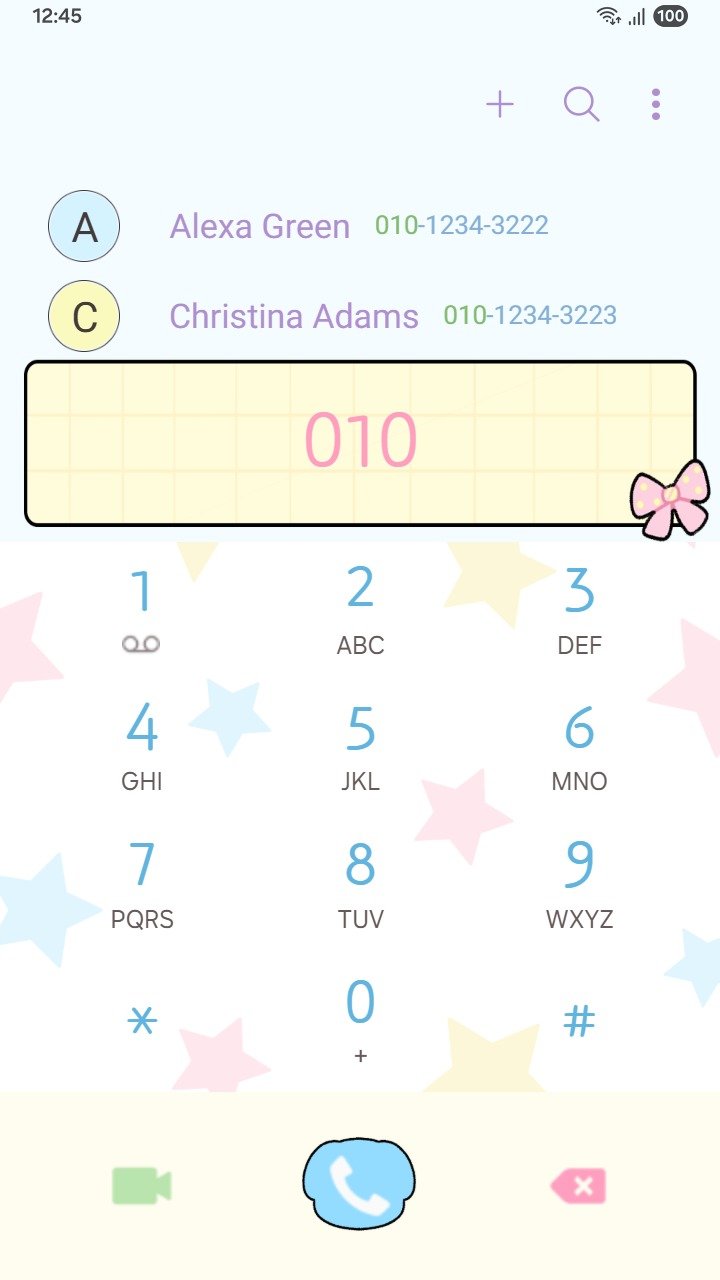This screenshot has width=720, height=1280.
Task: Enter digit 9 WXYZ key
Action: click(x=579, y=884)
